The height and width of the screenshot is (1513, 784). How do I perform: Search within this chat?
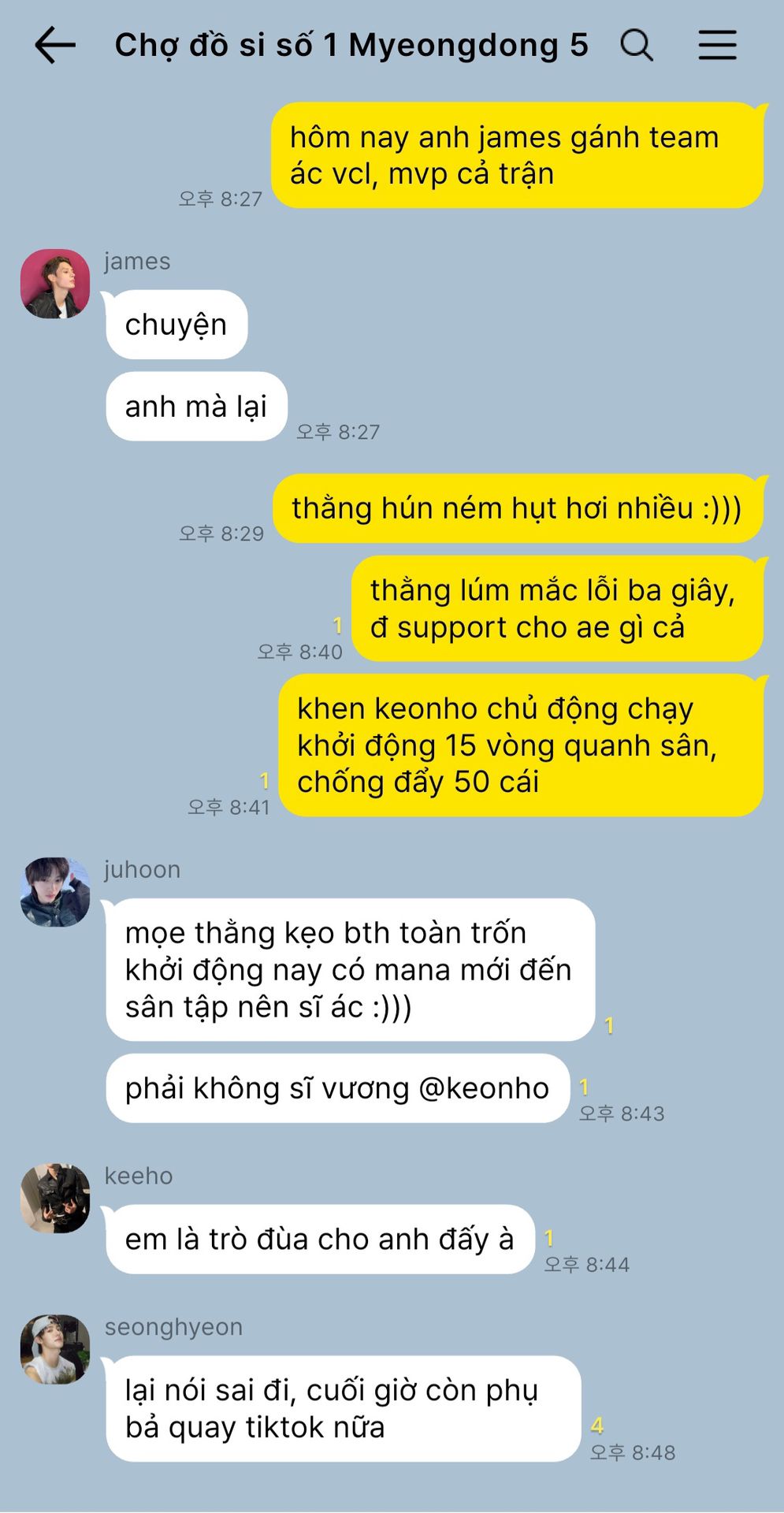tap(636, 45)
